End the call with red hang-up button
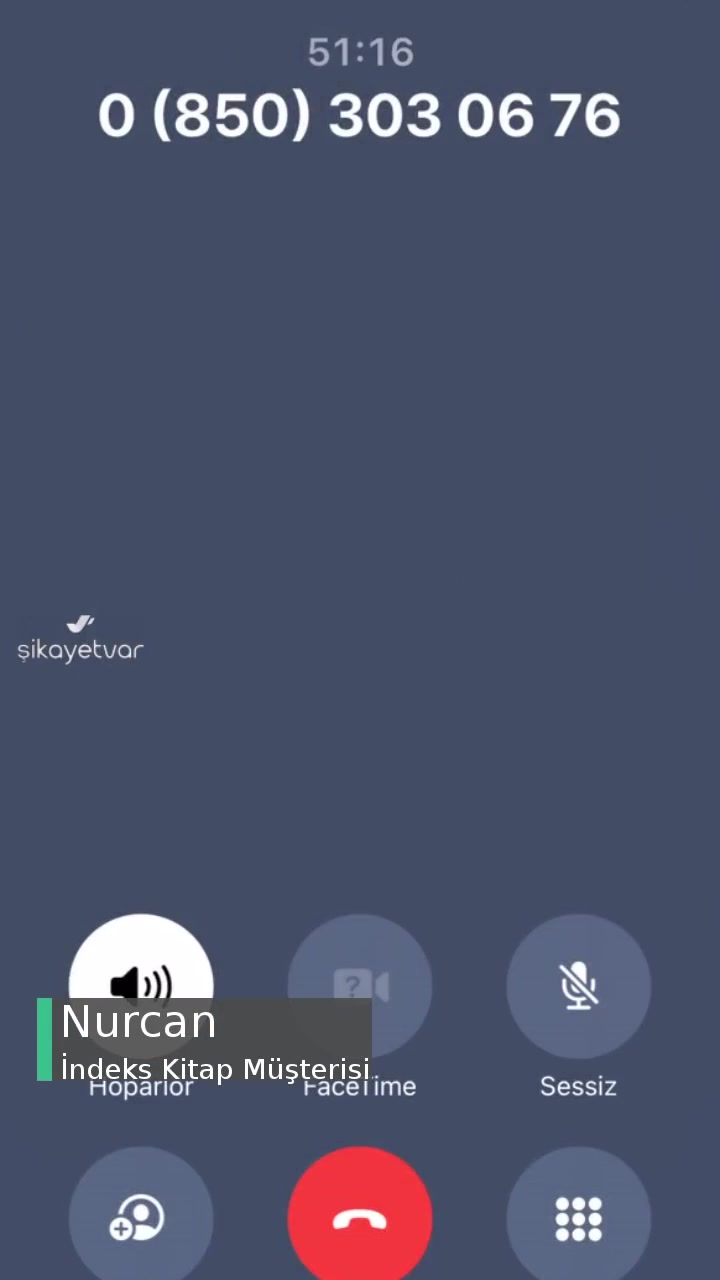 coord(360,1218)
